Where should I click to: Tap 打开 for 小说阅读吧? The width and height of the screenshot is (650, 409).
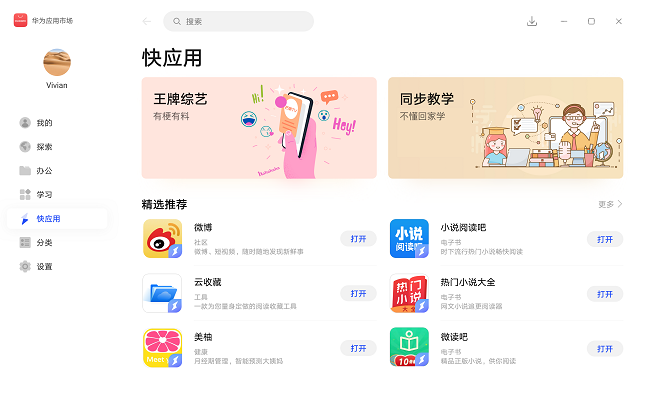(x=604, y=239)
